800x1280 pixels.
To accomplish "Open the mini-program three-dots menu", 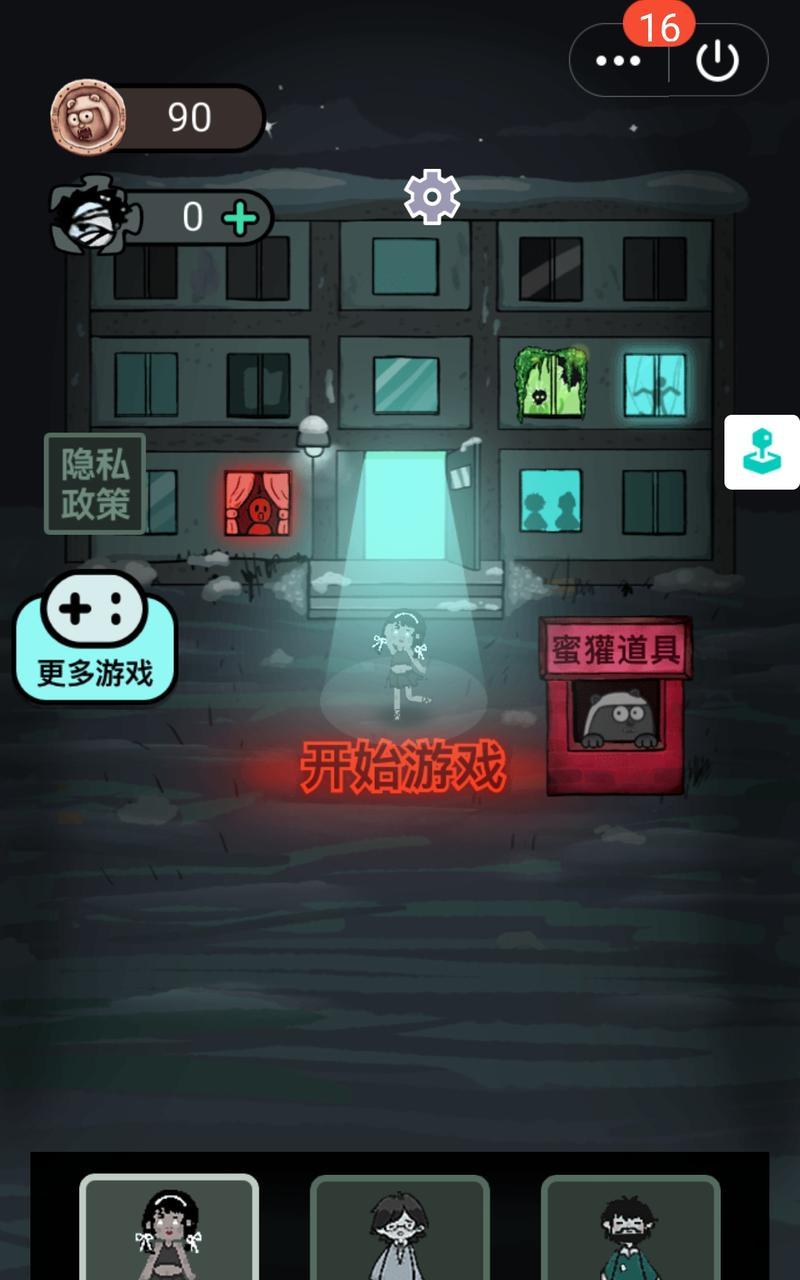I will [618, 61].
